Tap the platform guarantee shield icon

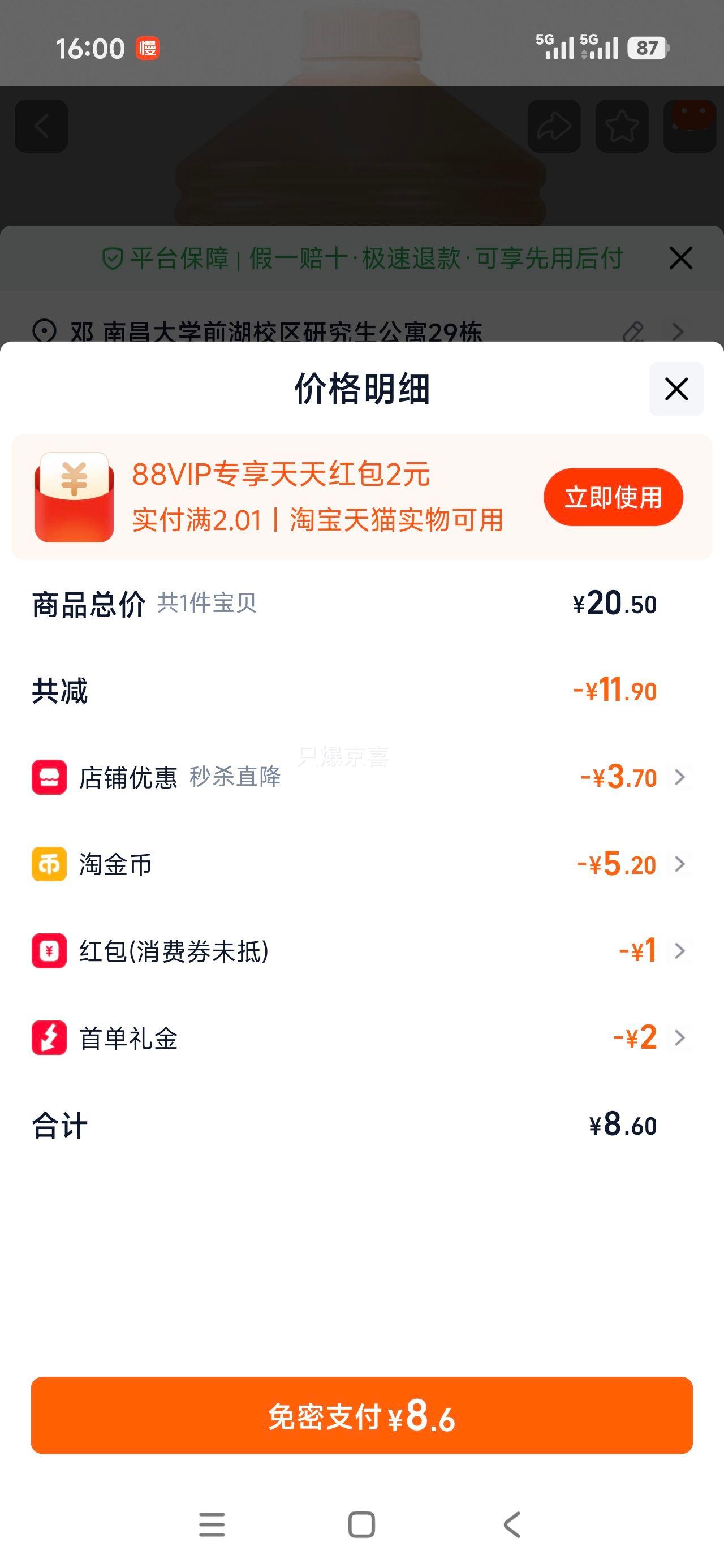[110, 258]
